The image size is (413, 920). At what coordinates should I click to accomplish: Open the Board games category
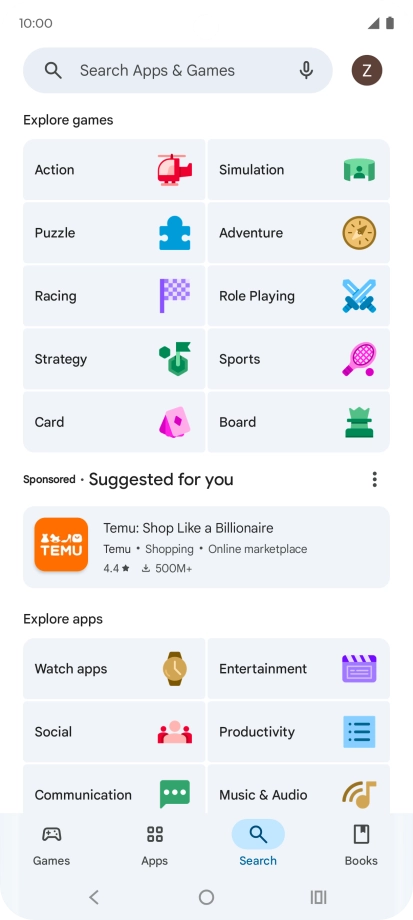299,422
